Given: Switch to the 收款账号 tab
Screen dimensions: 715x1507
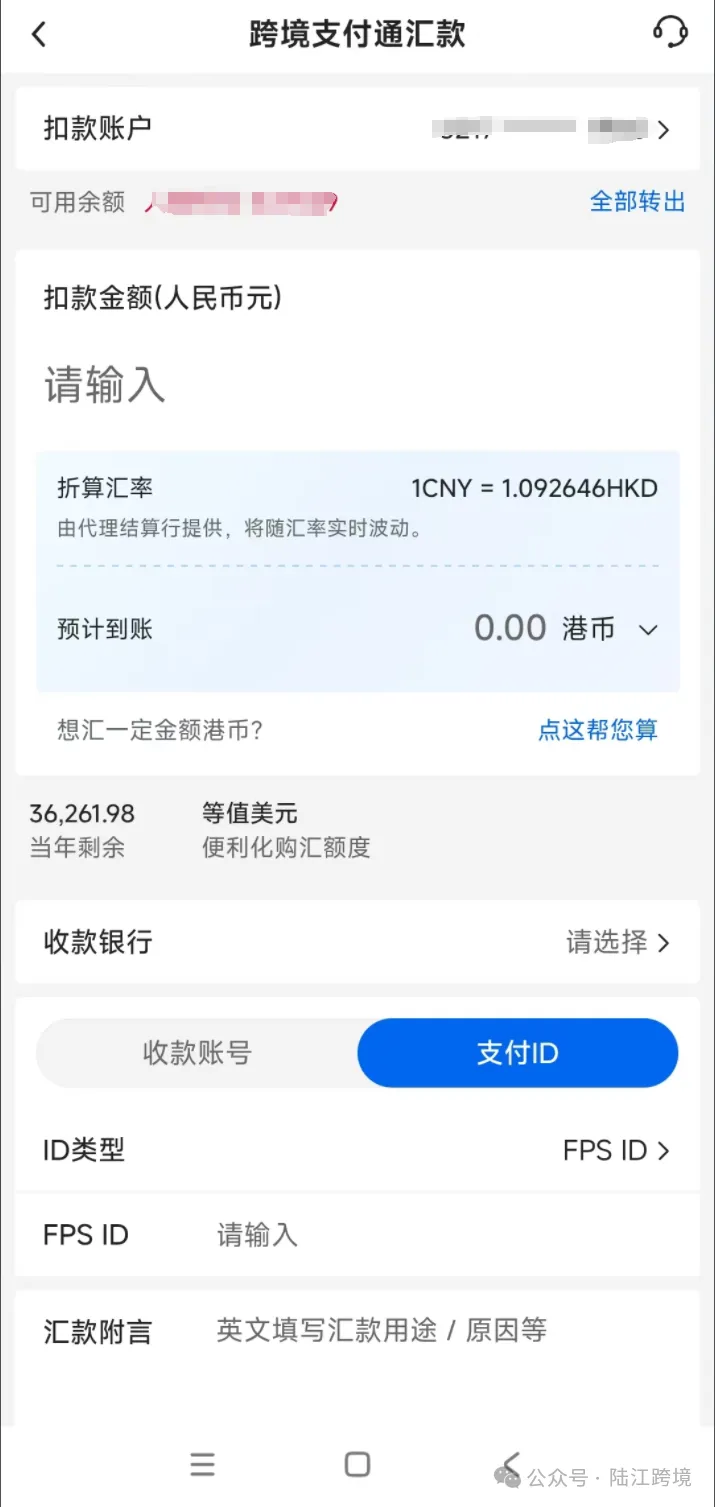Looking at the screenshot, I should click(x=197, y=1053).
